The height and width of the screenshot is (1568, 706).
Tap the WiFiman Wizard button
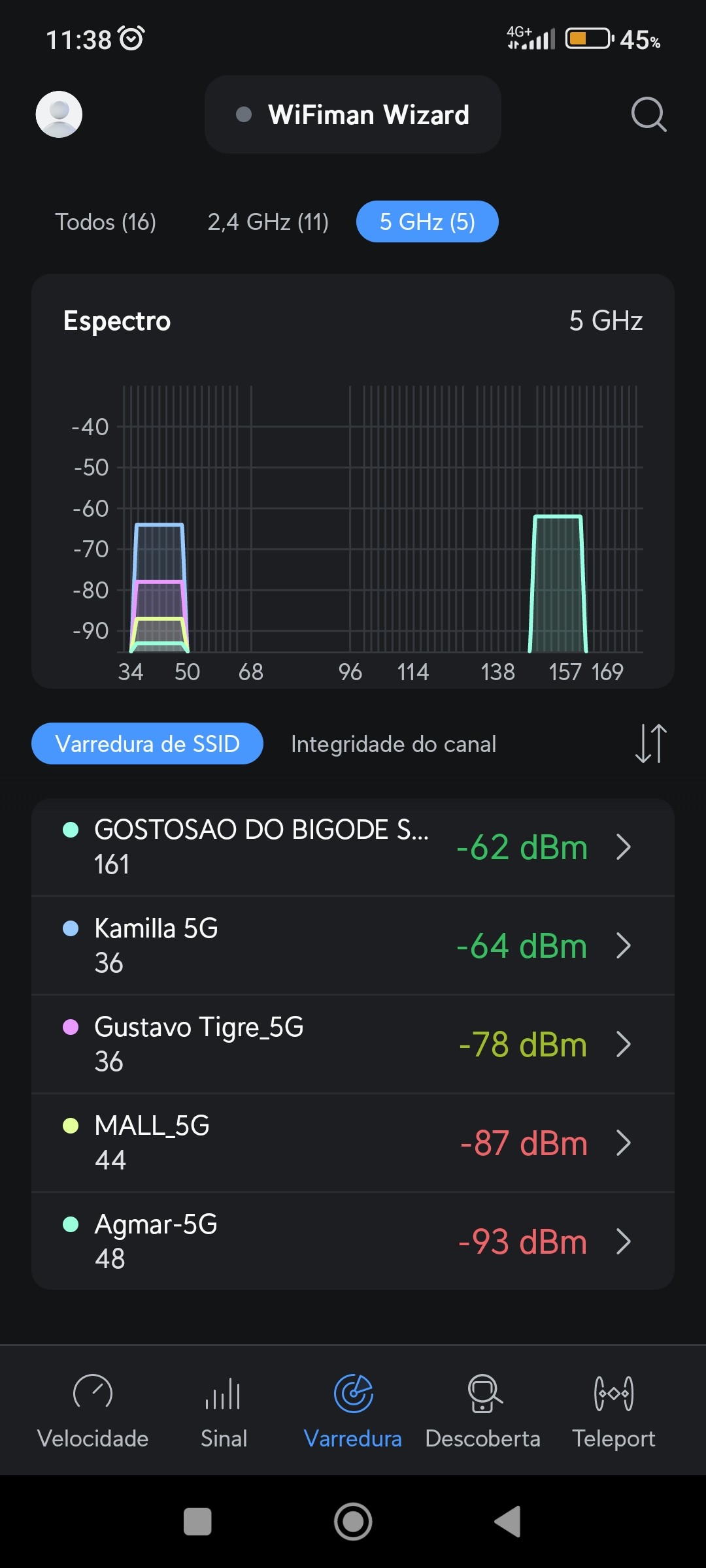coord(353,114)
